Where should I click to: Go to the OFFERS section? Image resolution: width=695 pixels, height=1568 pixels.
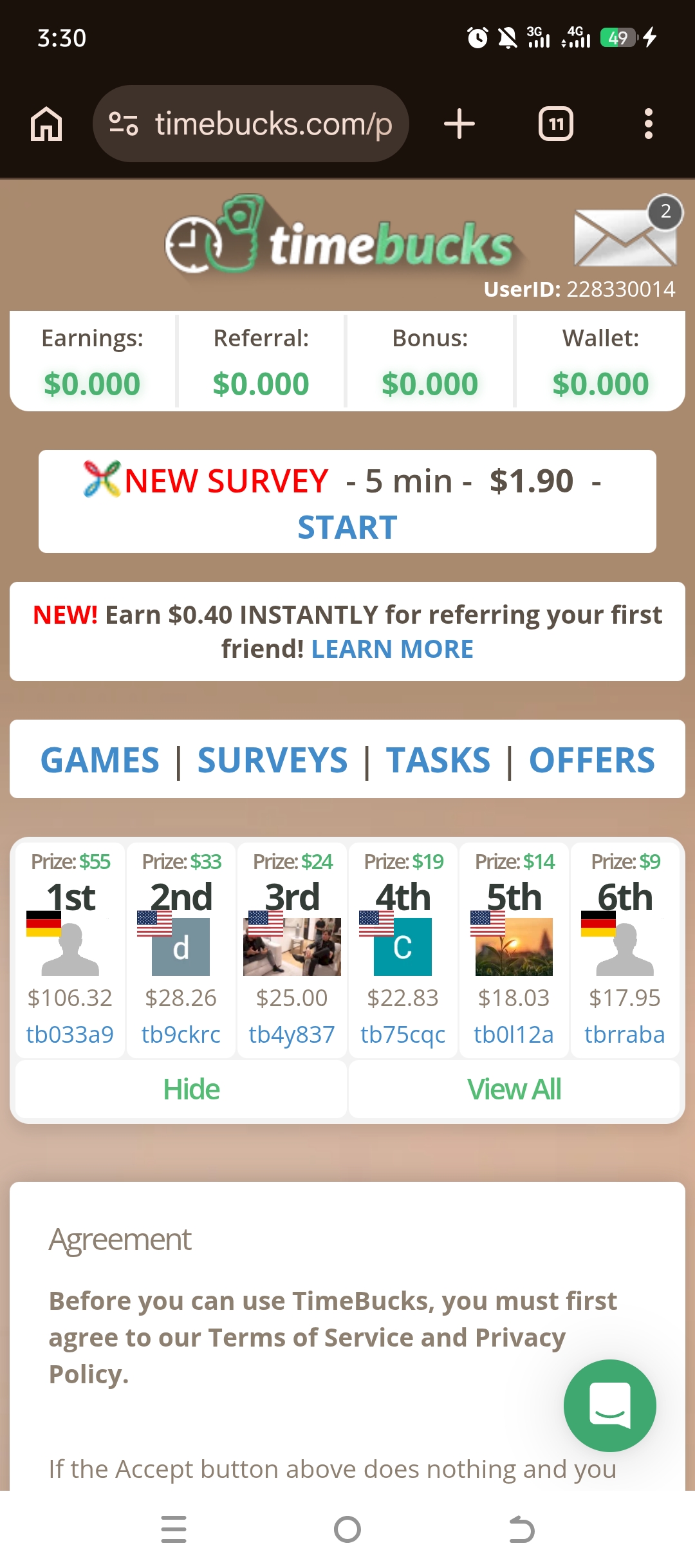point(591,760)
